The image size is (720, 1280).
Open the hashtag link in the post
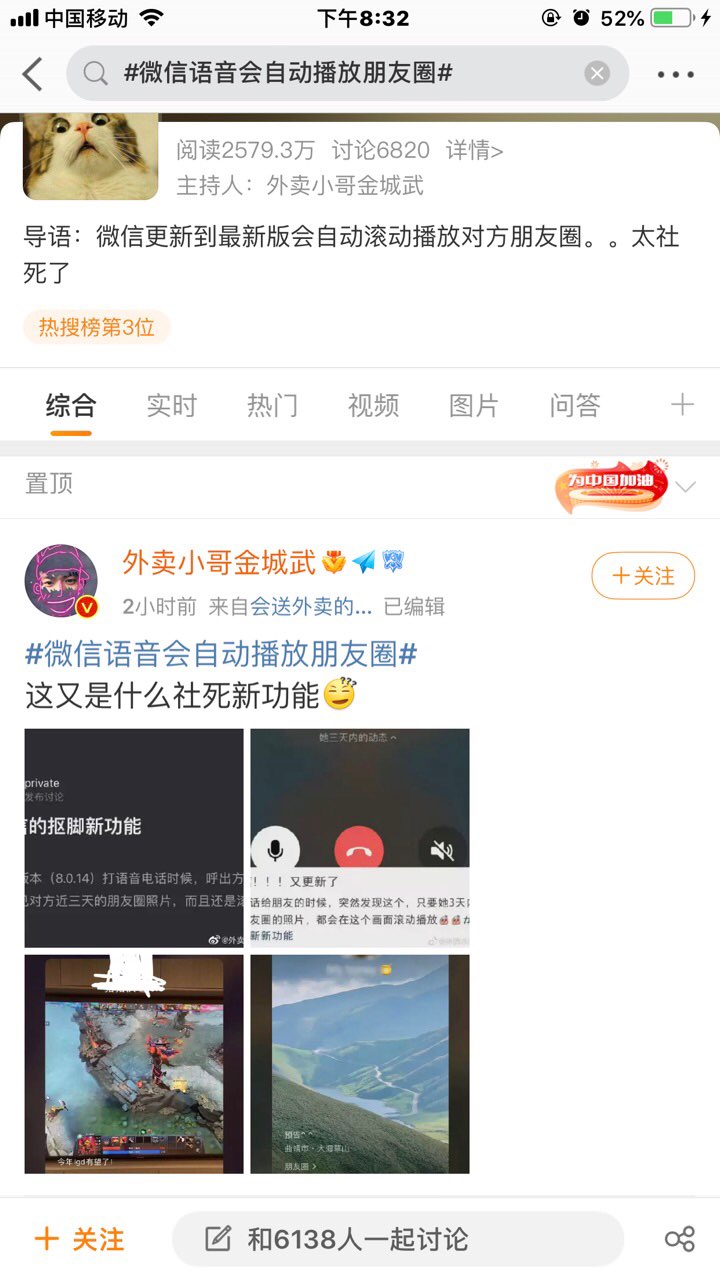(x=220, y=655)
